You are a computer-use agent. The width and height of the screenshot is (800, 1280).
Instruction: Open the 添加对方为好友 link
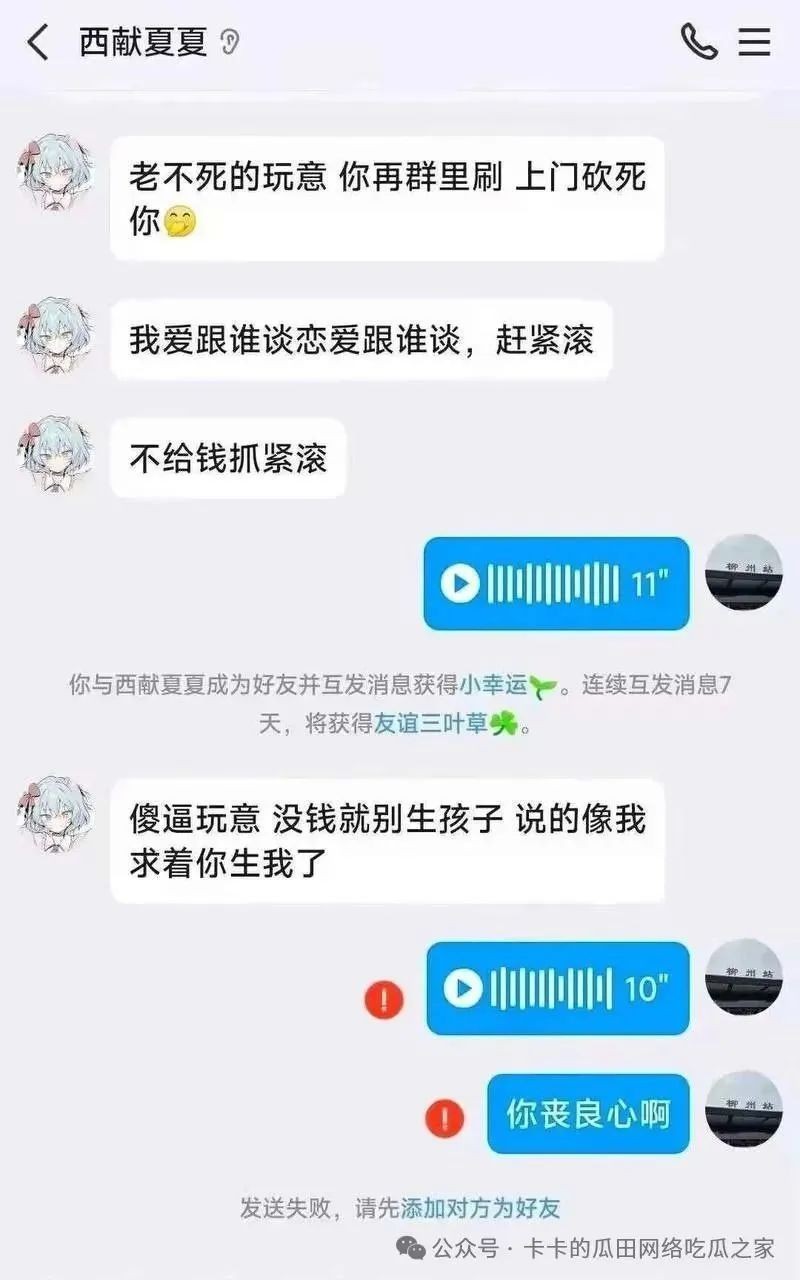coord(480,1207)
